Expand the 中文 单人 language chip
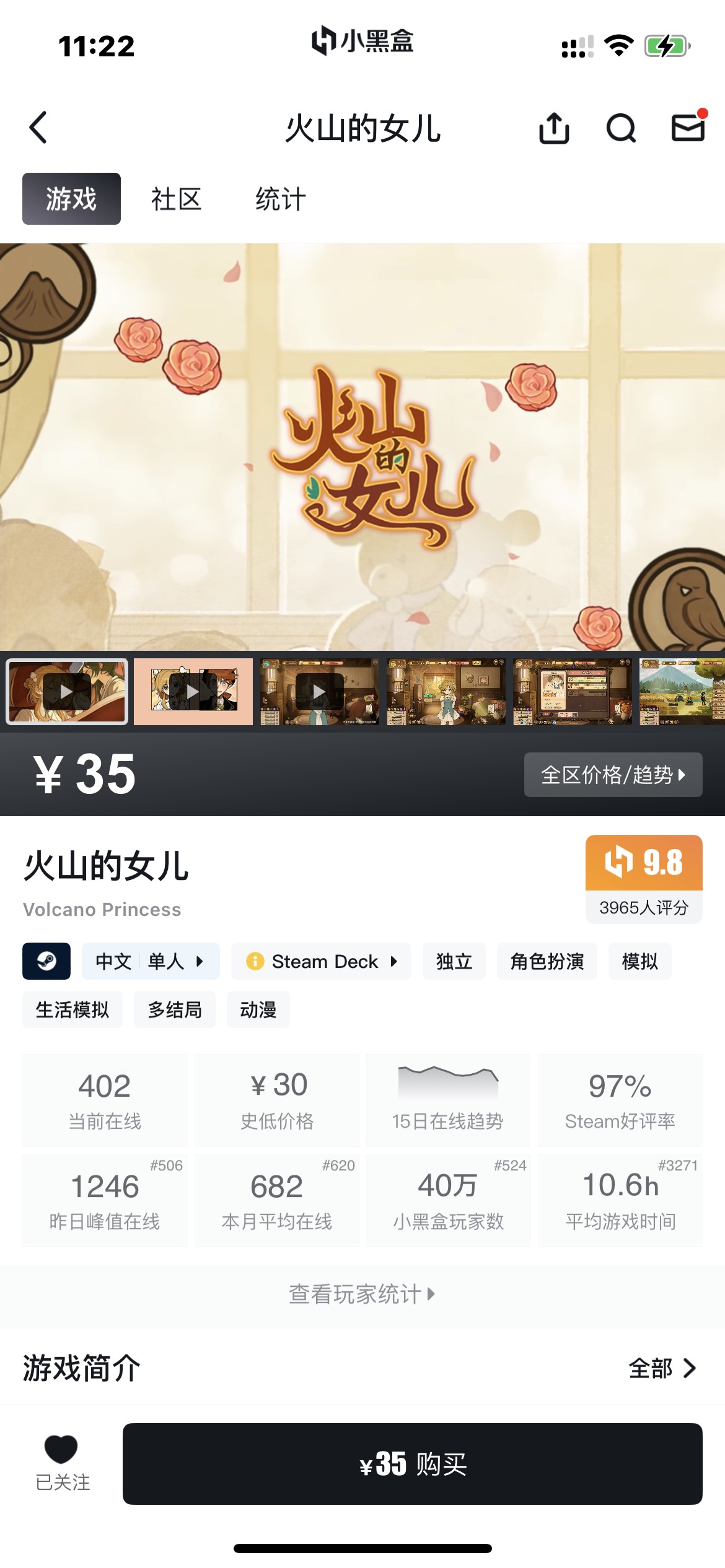 pyautogui.click(x=150, y=961)
